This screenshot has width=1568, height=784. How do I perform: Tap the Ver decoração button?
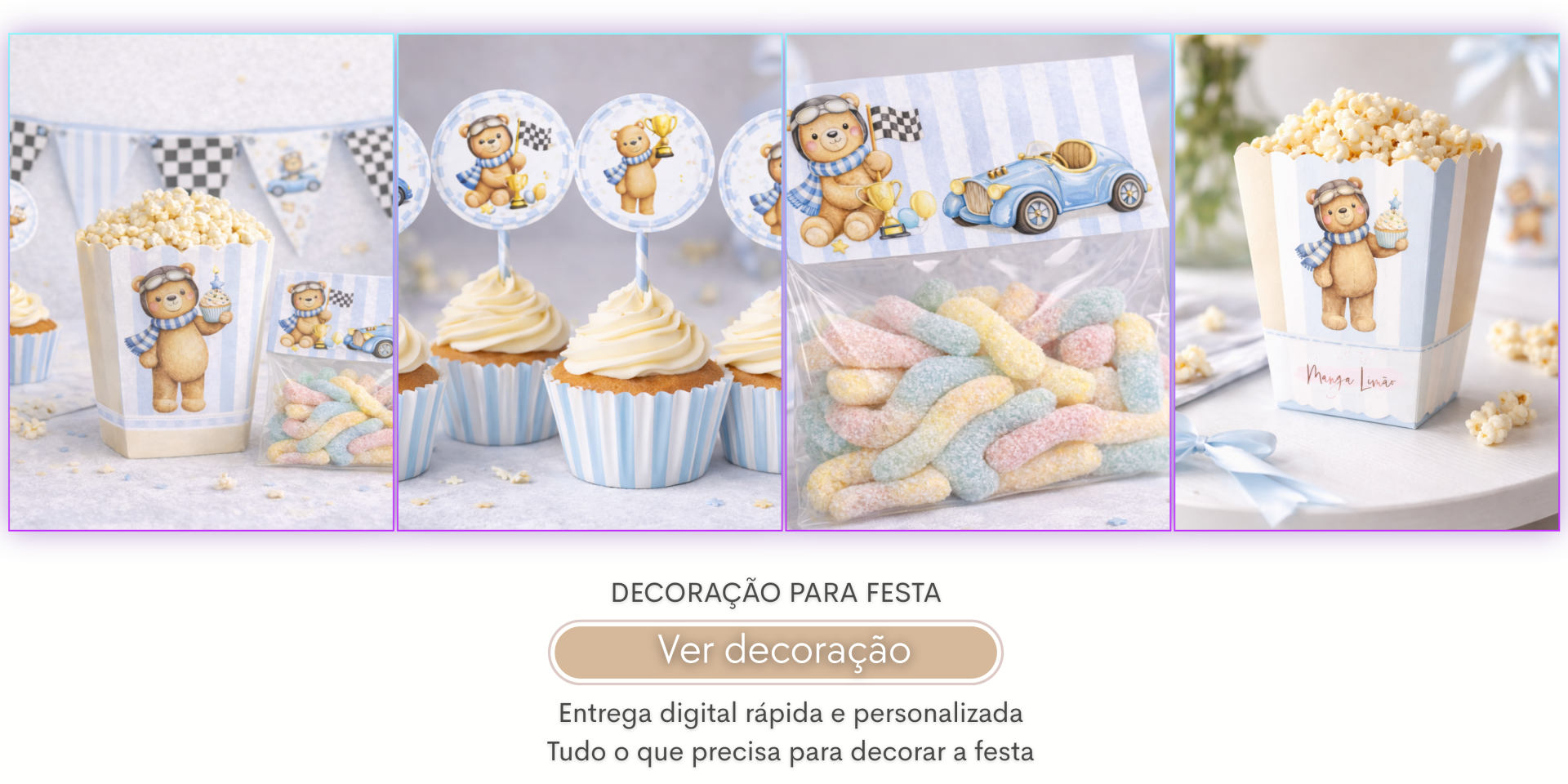pos(775,652)
